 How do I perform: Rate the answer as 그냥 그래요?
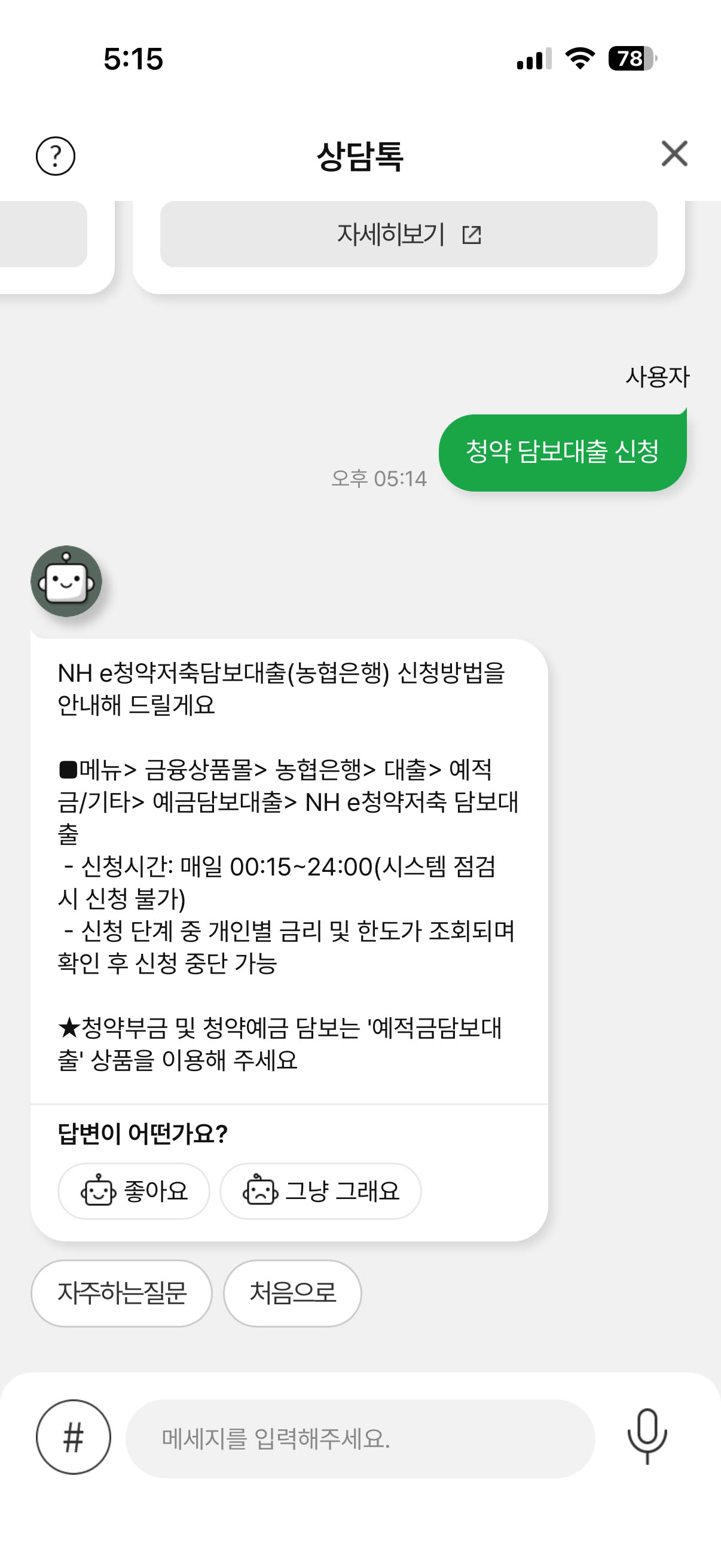[x=320, y=1191]
